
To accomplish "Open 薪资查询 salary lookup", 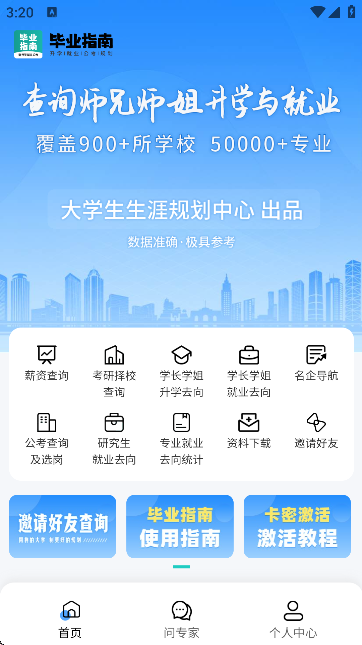I will (x=46, y=364).
